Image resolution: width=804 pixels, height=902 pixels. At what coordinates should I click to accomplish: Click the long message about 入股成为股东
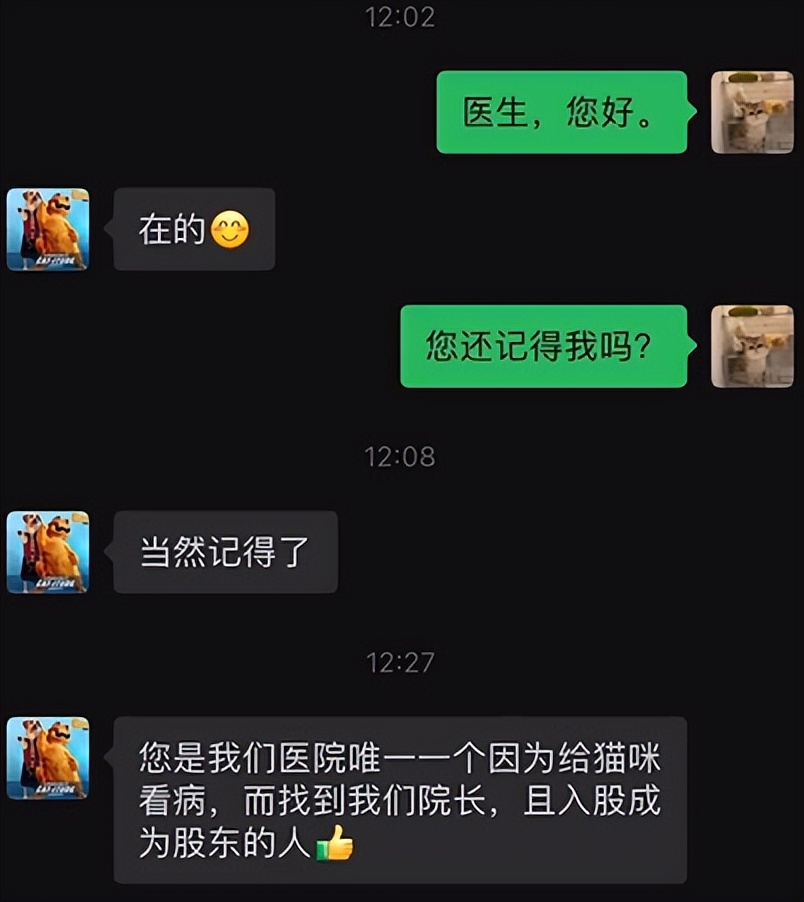coord(400,800)
